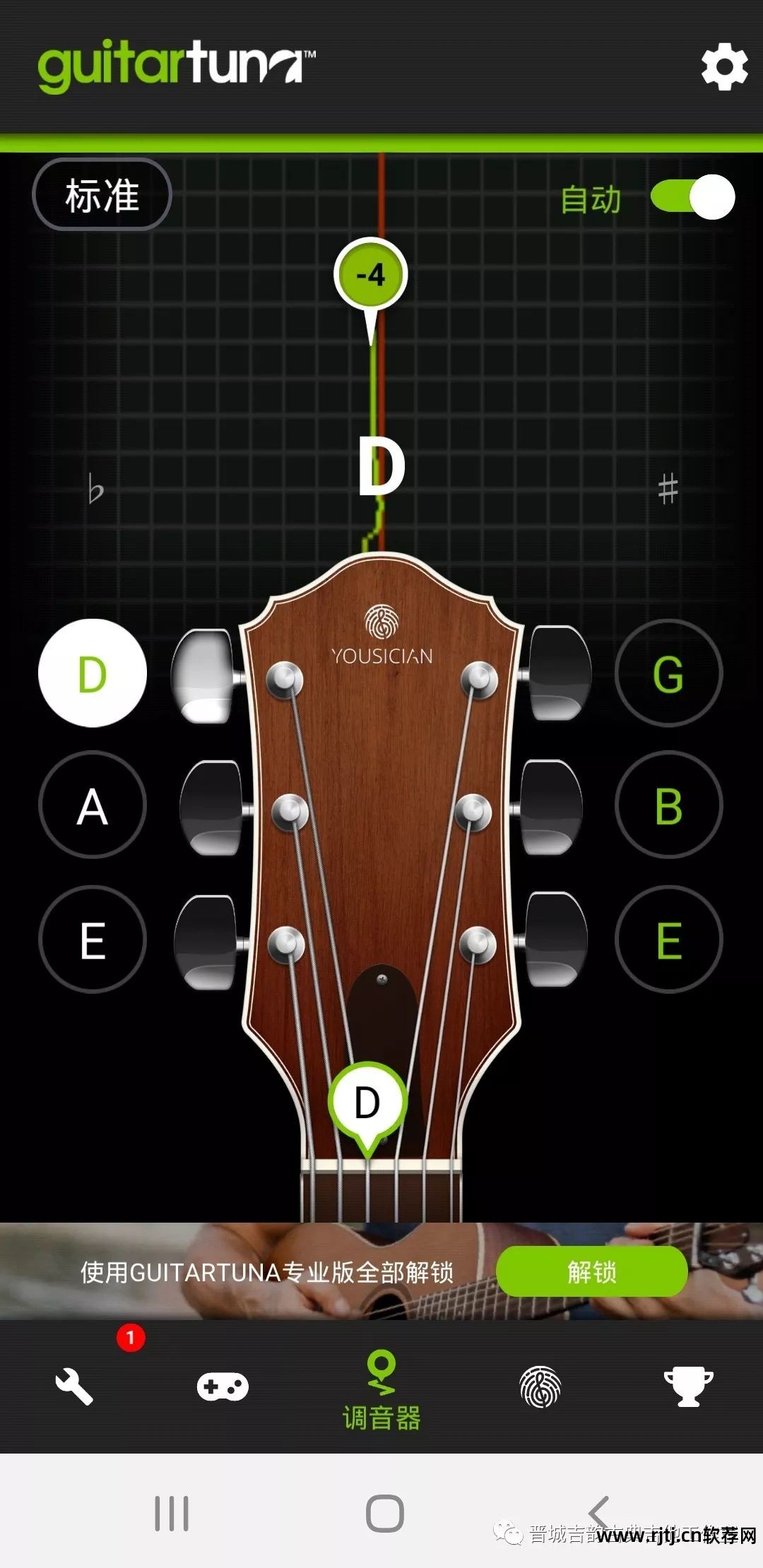Open the game controller tab
Screen dimensions: 763x1568
[x=223, y=1386]
